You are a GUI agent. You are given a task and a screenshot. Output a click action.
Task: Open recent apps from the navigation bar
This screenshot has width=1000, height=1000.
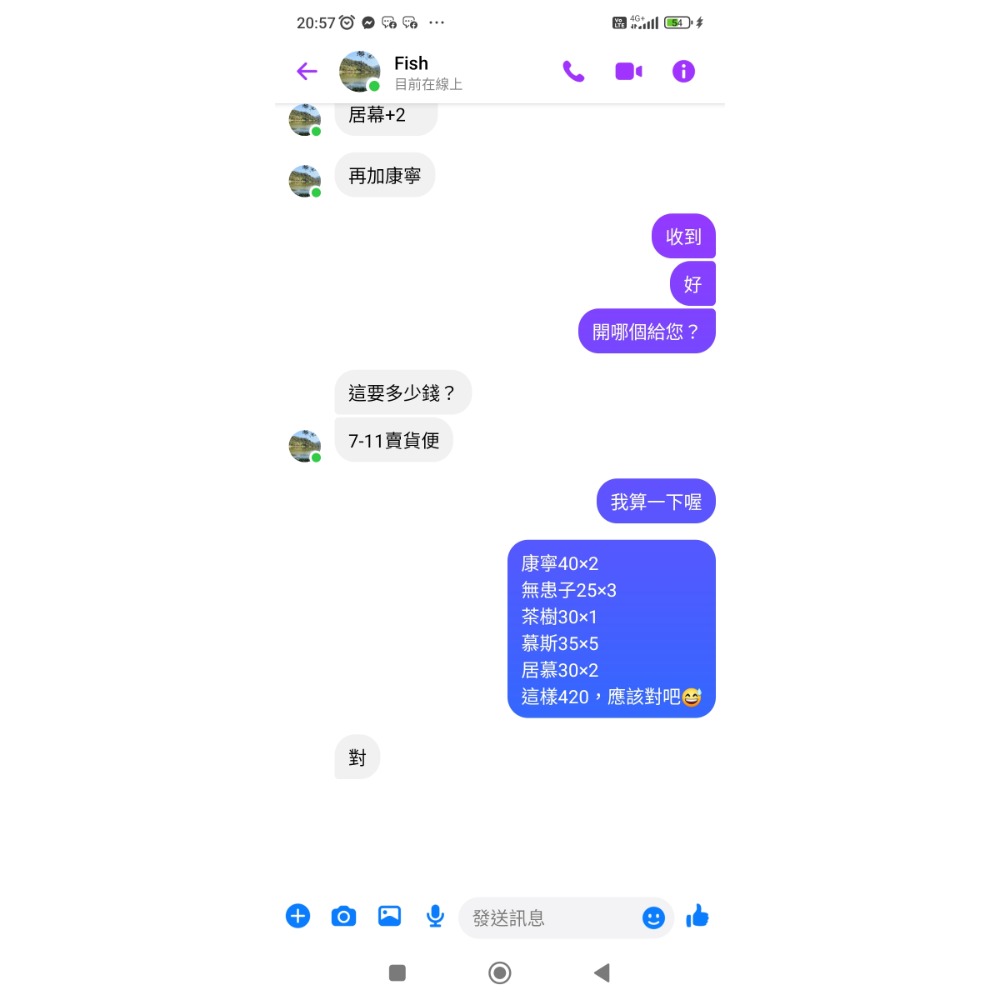tap(397, 973)
